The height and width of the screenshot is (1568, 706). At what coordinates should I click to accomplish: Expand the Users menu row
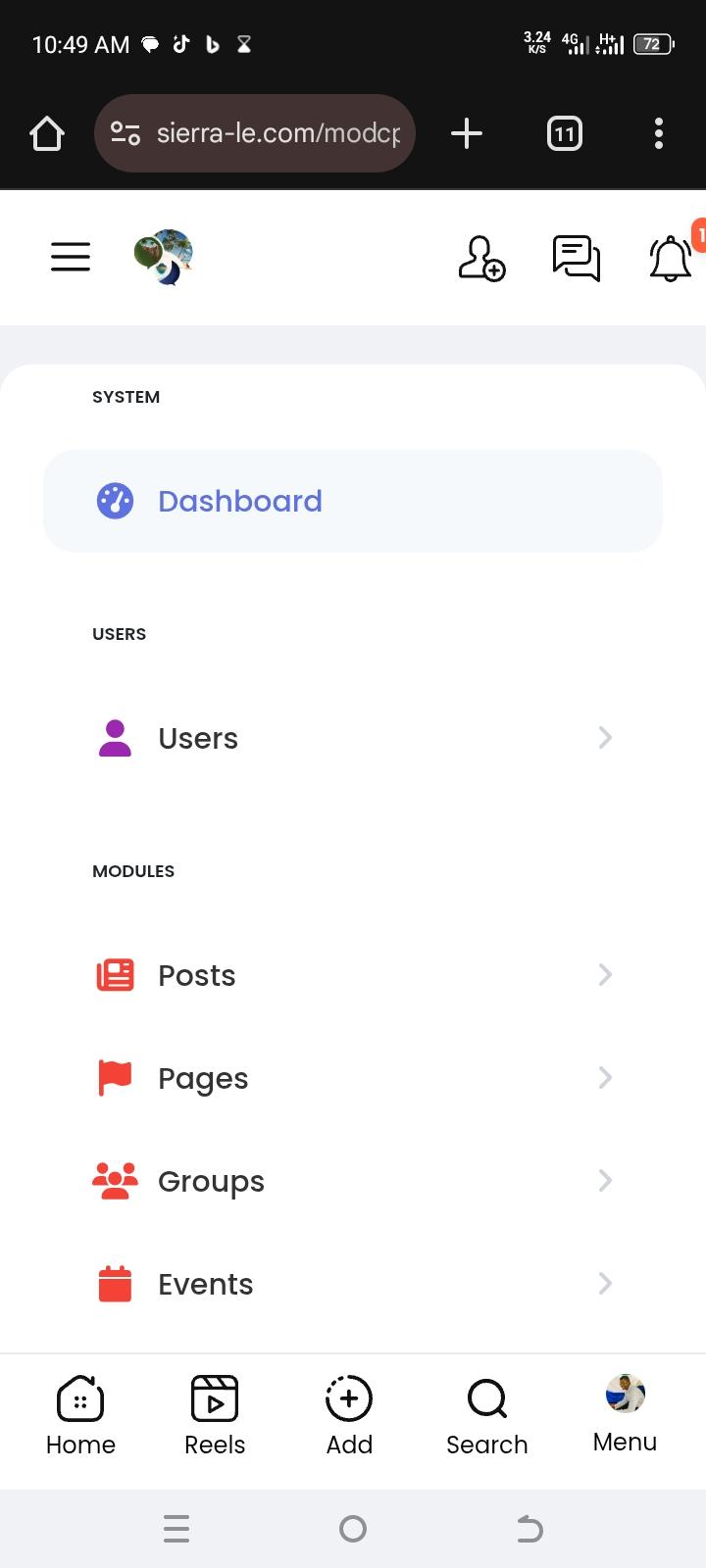(x=353, y=738)
